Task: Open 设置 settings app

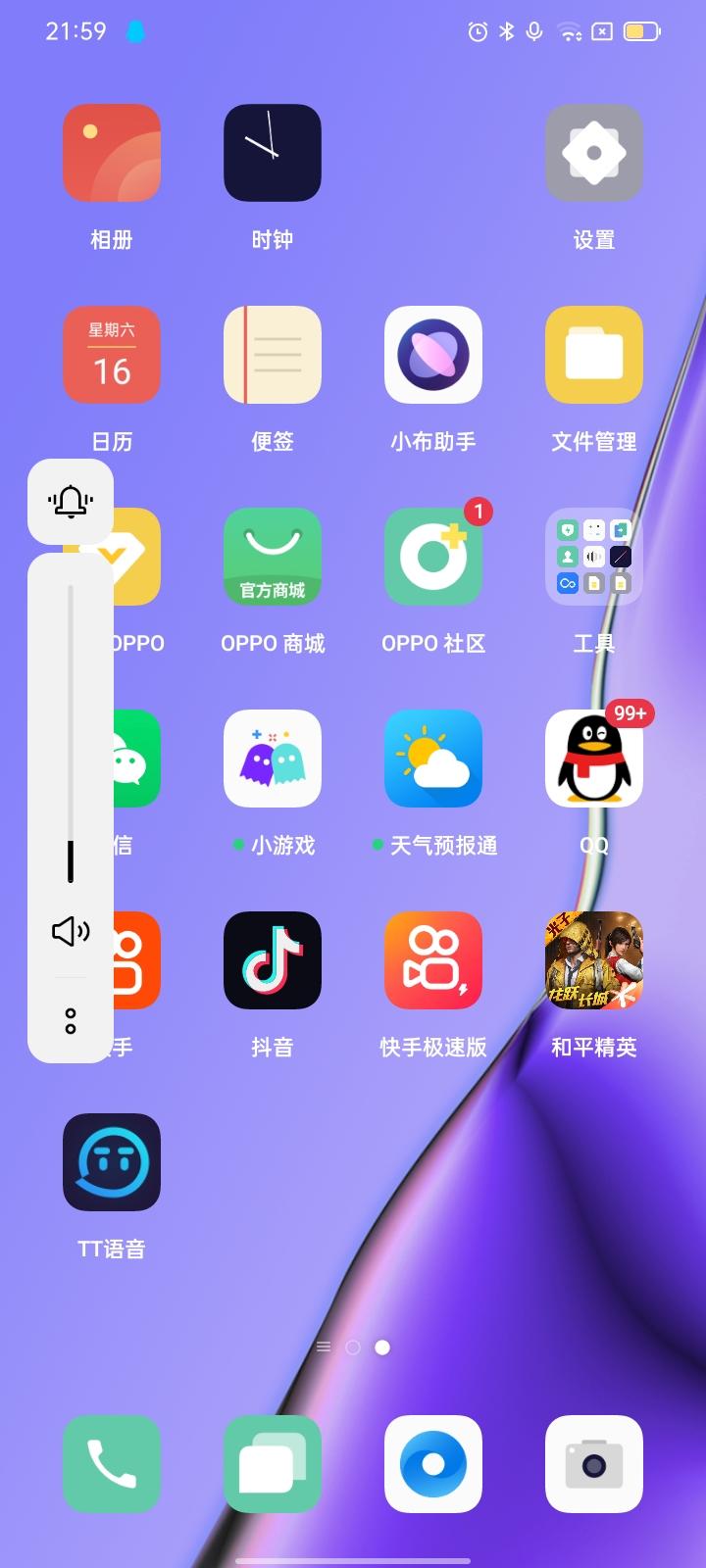Action: coord(593,153)
